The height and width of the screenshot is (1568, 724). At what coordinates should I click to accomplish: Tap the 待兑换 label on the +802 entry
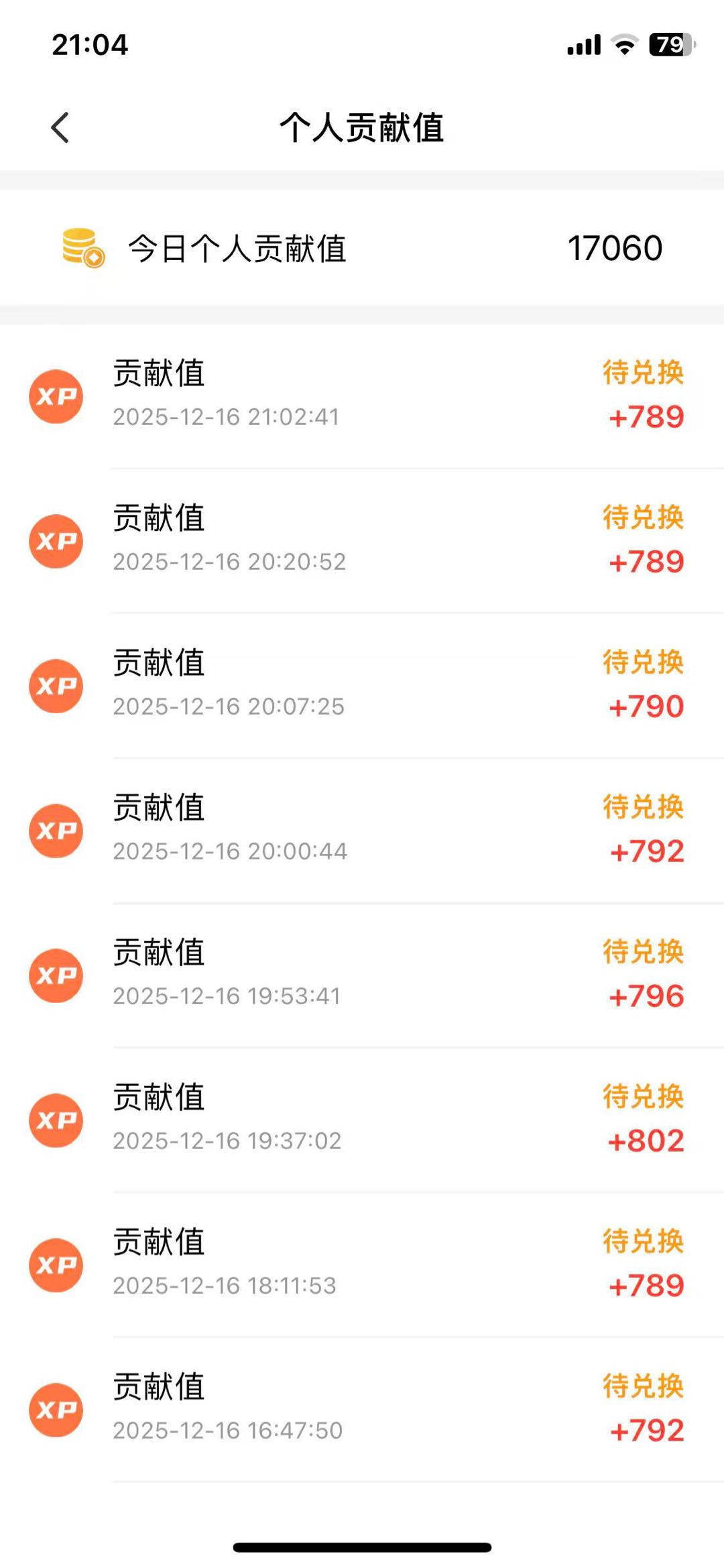pyautogui.click(x=642, y=1097)
